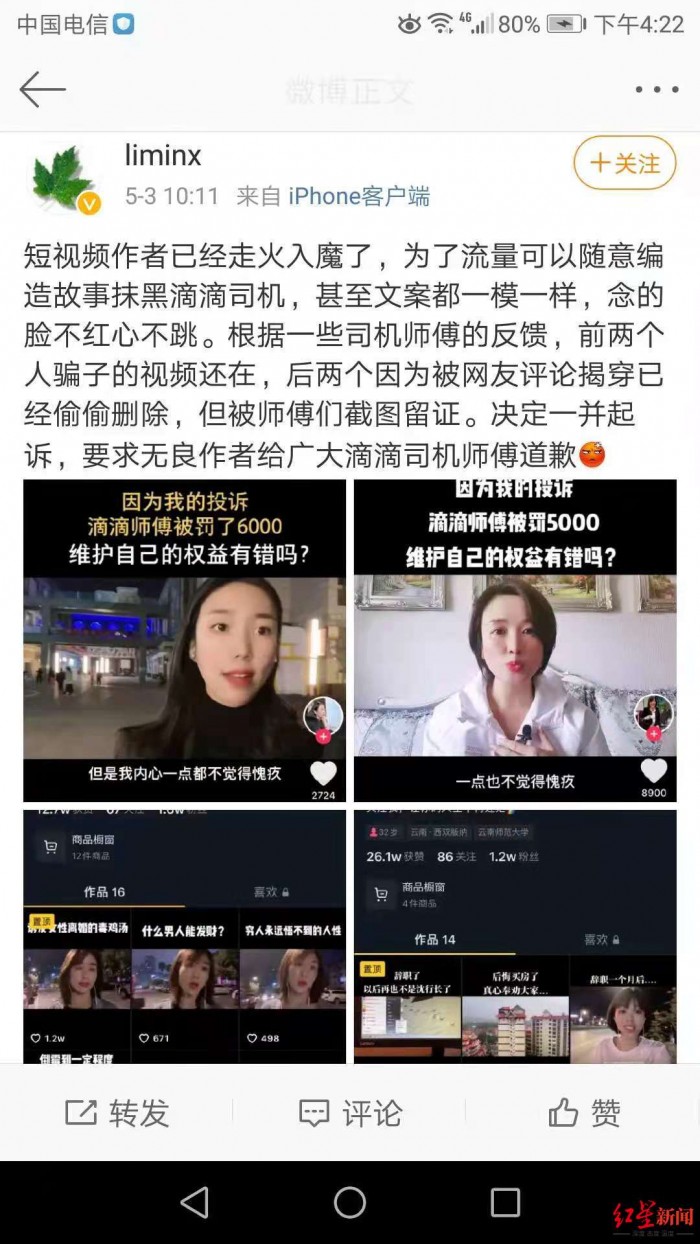Viewport: 700px width, 1244px height.
Task: Comment on the post via 评论
Action: (350, 1113)
